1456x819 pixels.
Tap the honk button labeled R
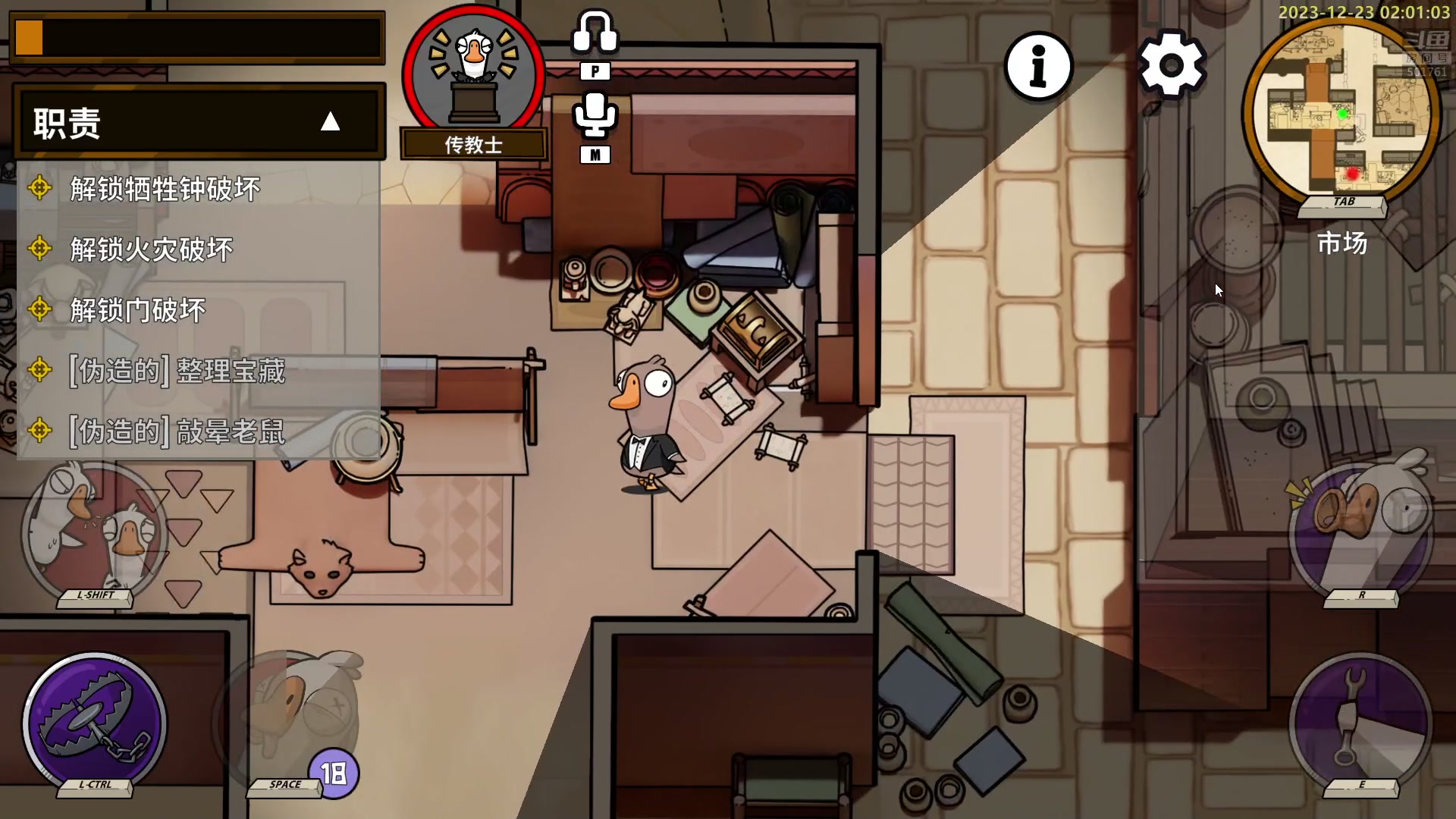1360,531
